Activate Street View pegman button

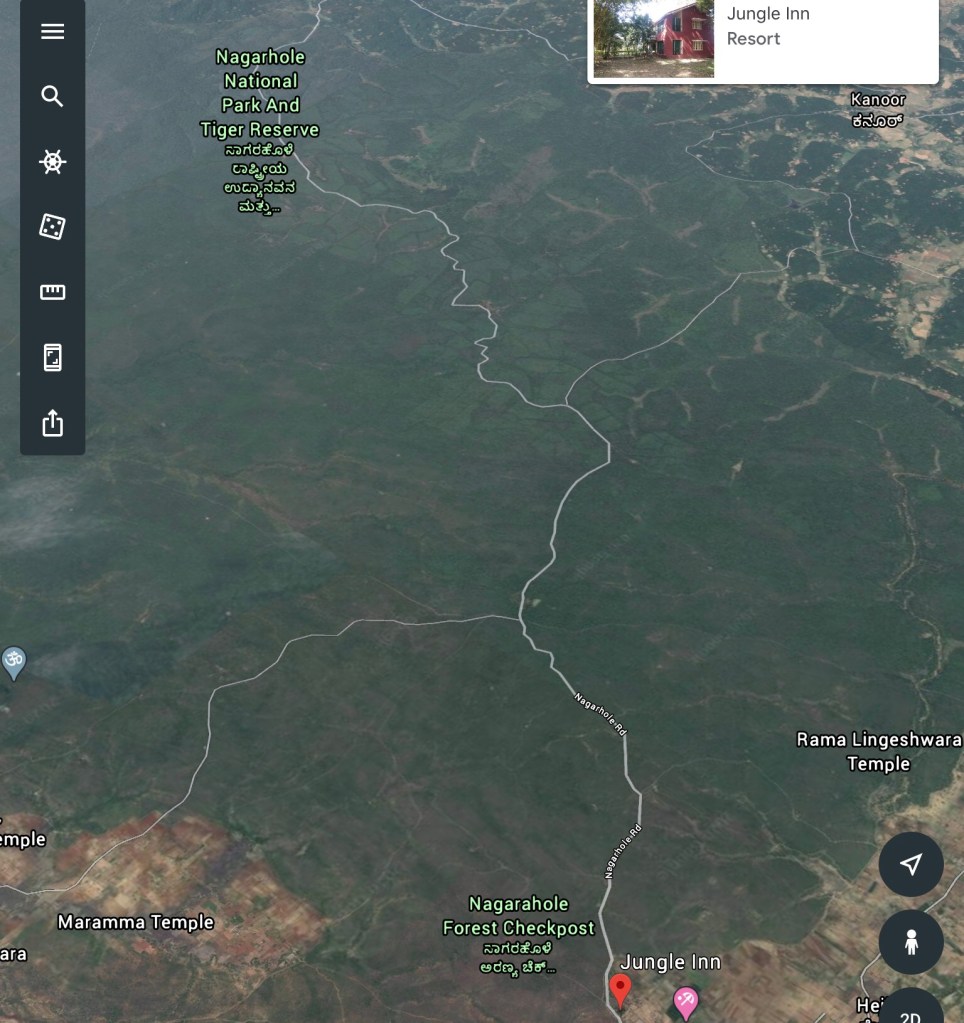910,941
